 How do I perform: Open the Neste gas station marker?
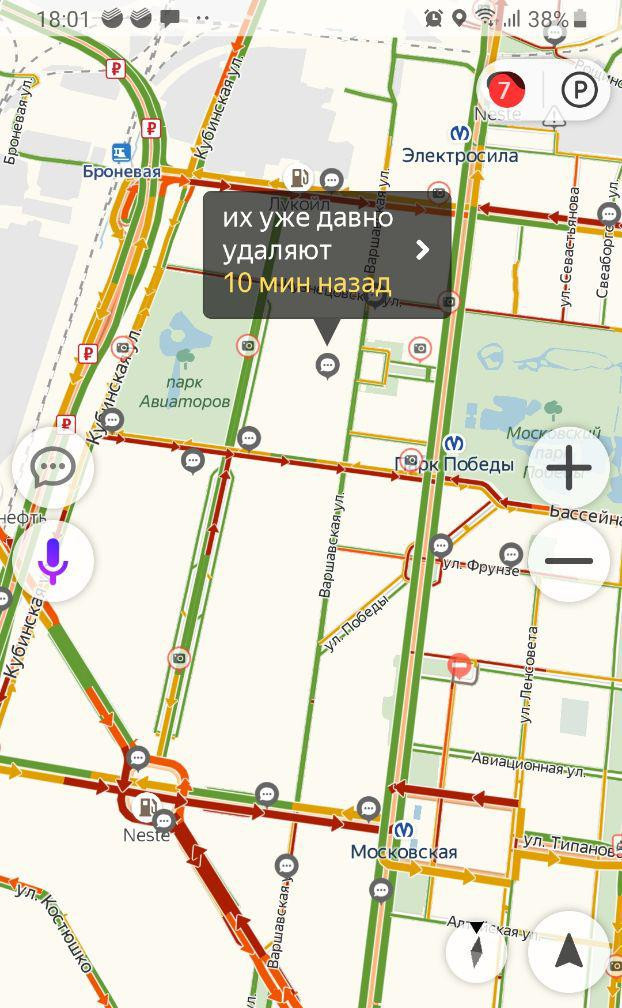point(147,806)
